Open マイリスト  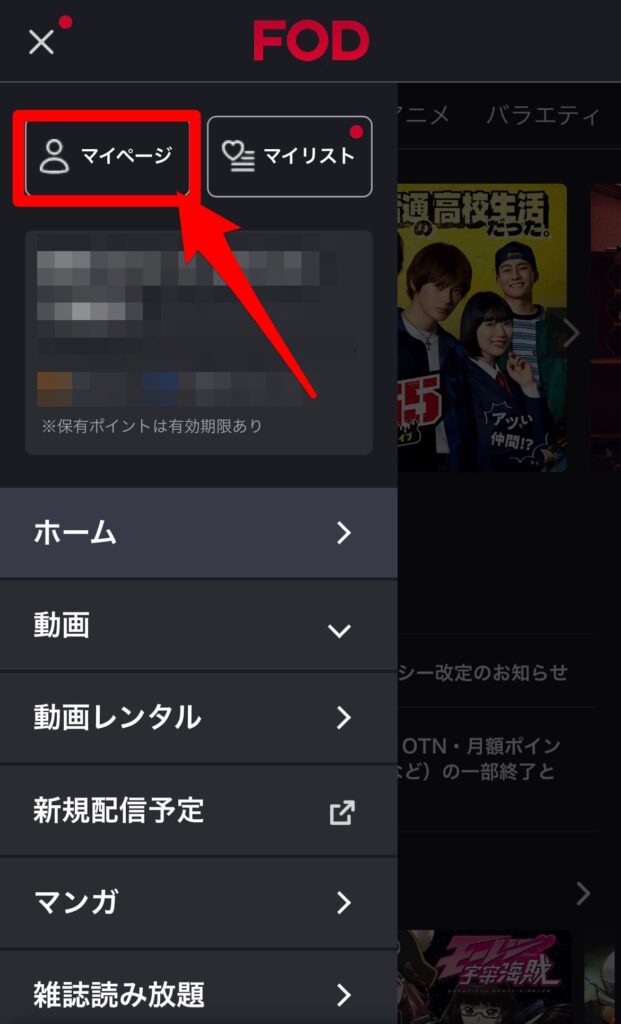(x=289, y=156)
